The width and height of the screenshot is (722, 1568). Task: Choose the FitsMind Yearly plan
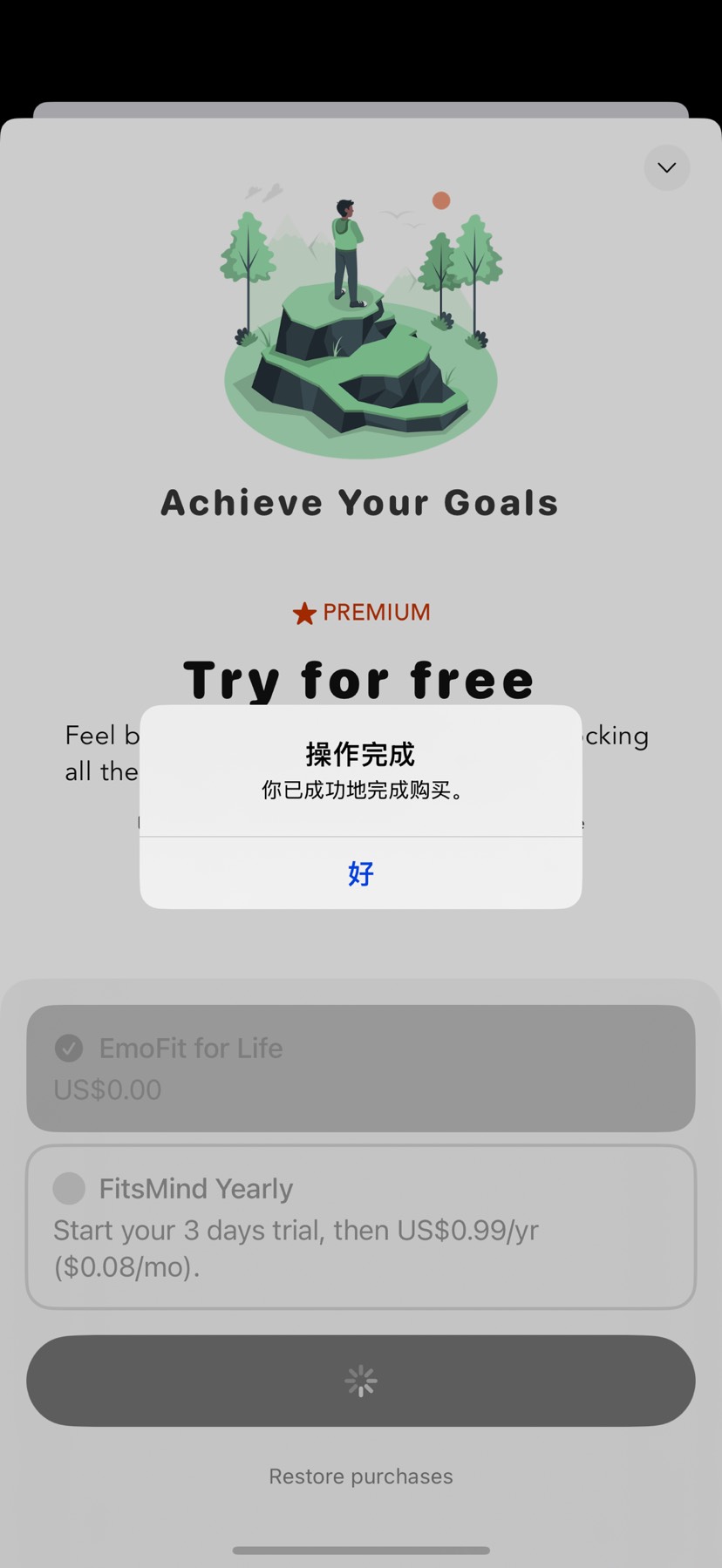360,1226
